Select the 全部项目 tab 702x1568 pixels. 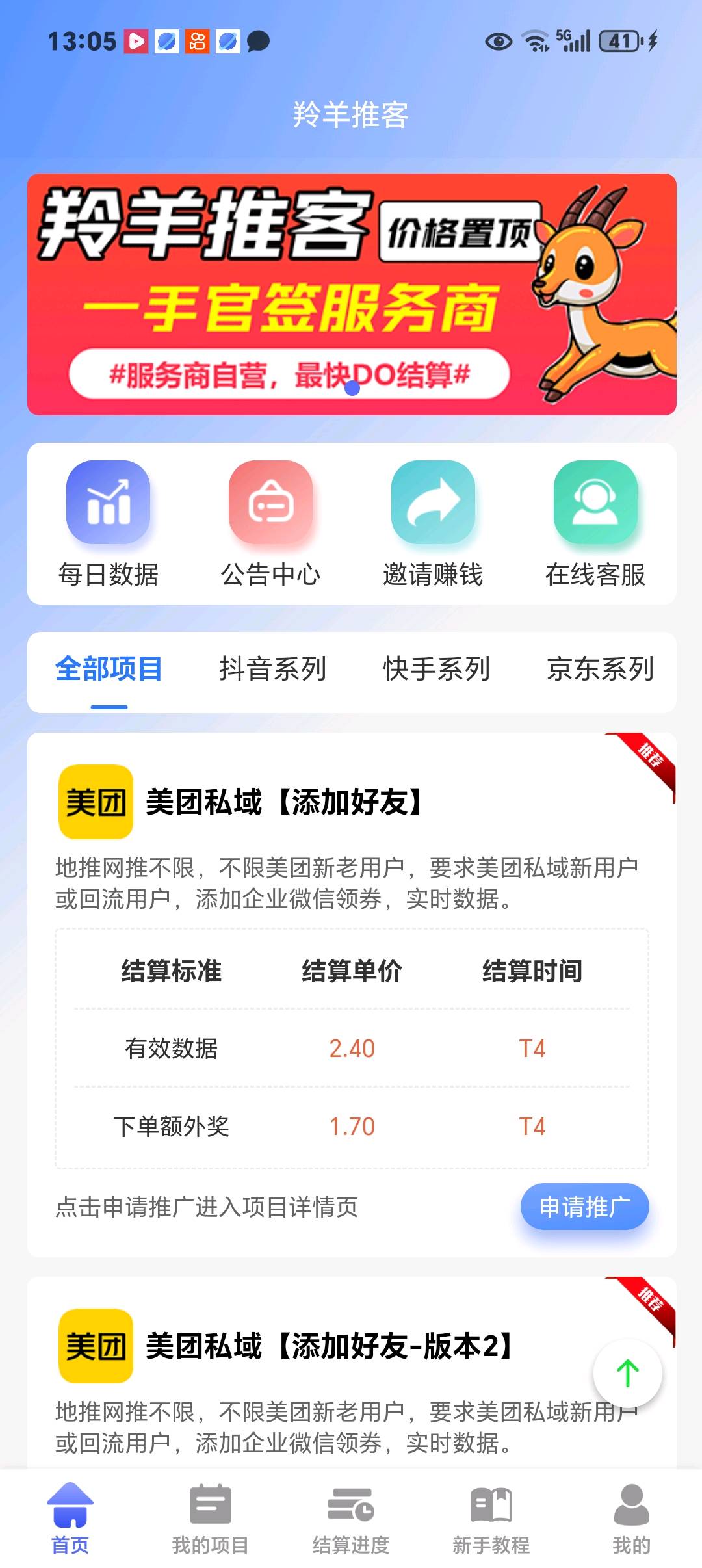[x=110, y=668]
